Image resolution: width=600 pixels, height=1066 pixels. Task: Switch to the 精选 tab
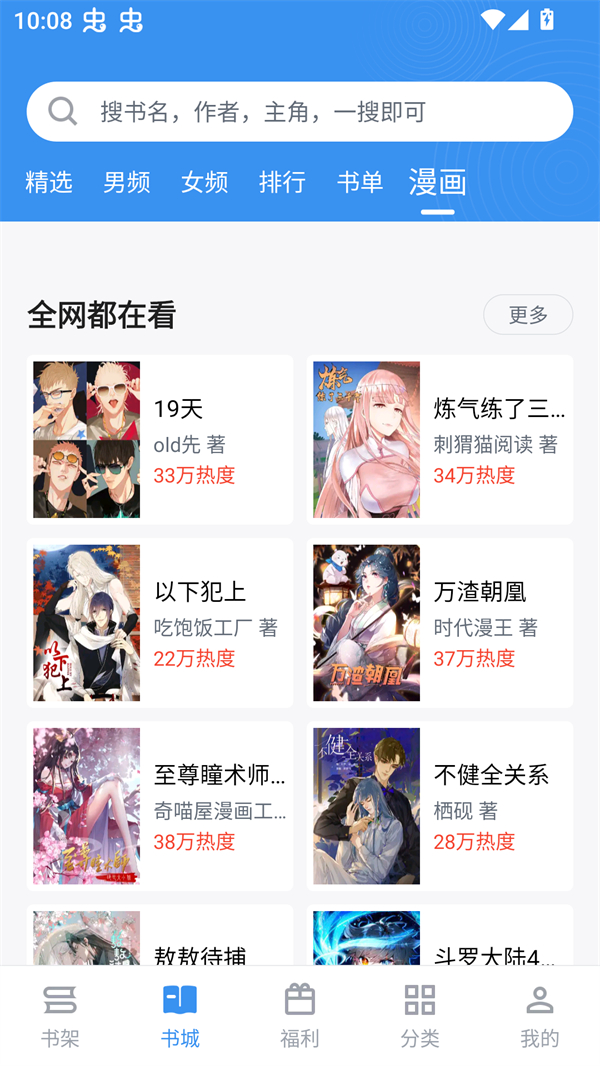tap(49, 182)
